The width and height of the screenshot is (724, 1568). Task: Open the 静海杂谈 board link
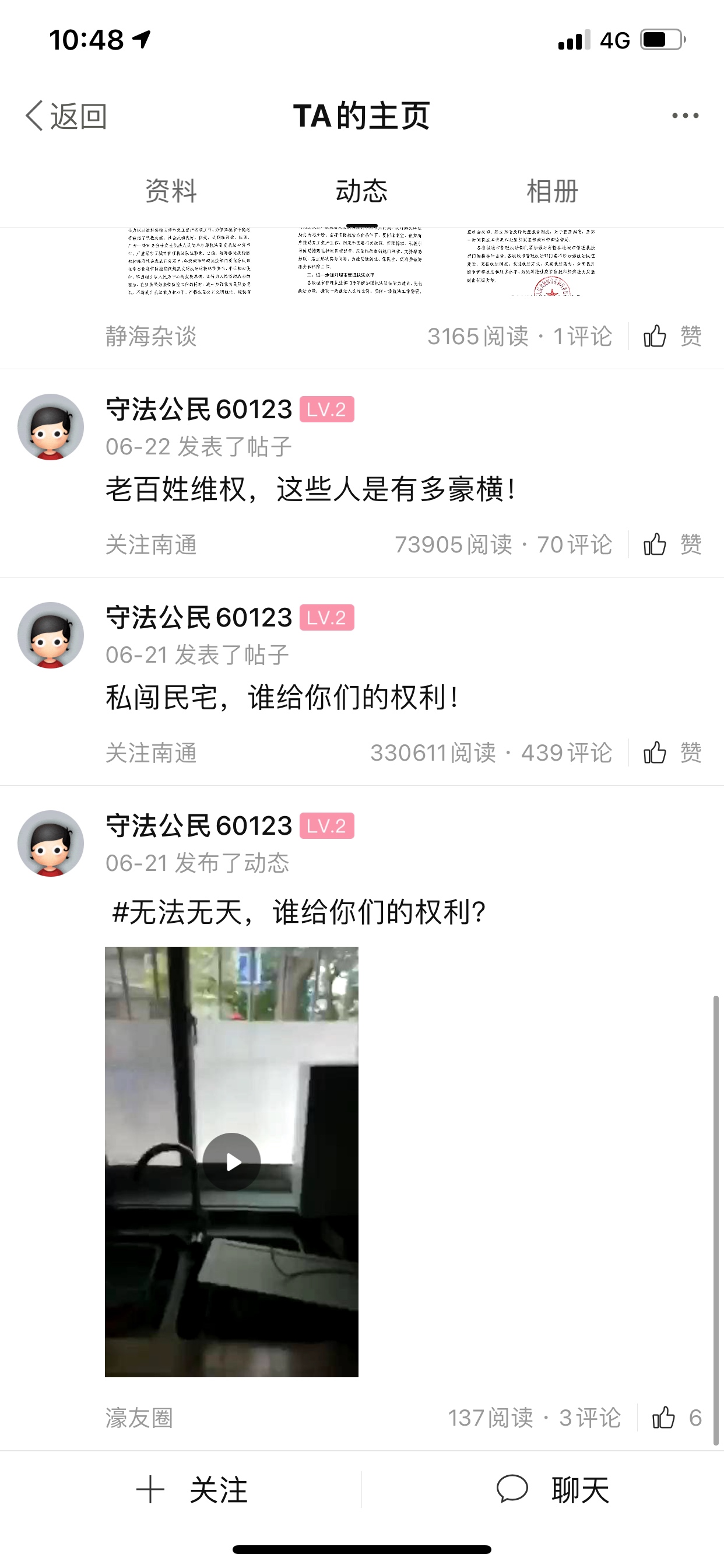tap(151, 336)
